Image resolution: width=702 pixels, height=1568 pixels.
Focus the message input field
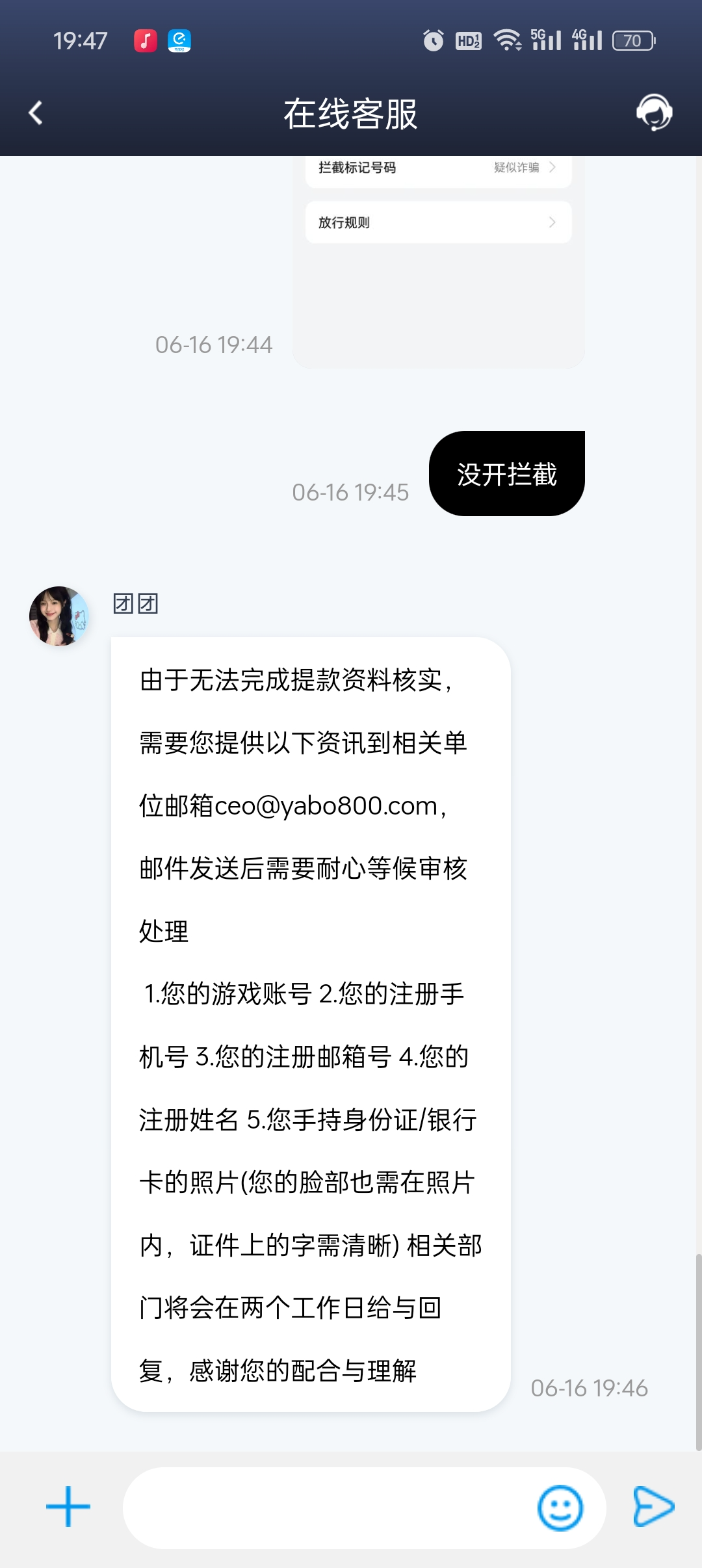coord(325,1508)
